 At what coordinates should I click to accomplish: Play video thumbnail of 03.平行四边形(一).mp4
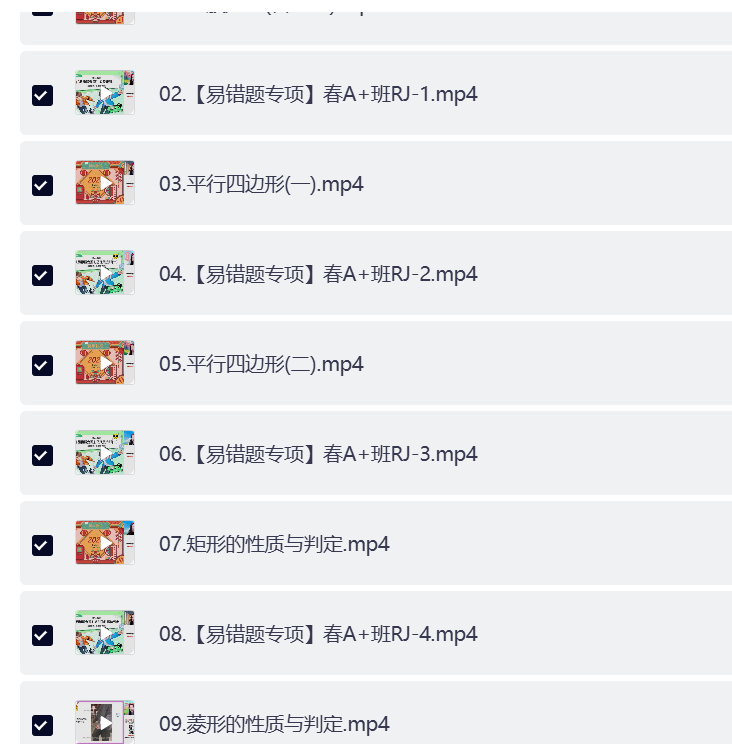coord(105,183)
